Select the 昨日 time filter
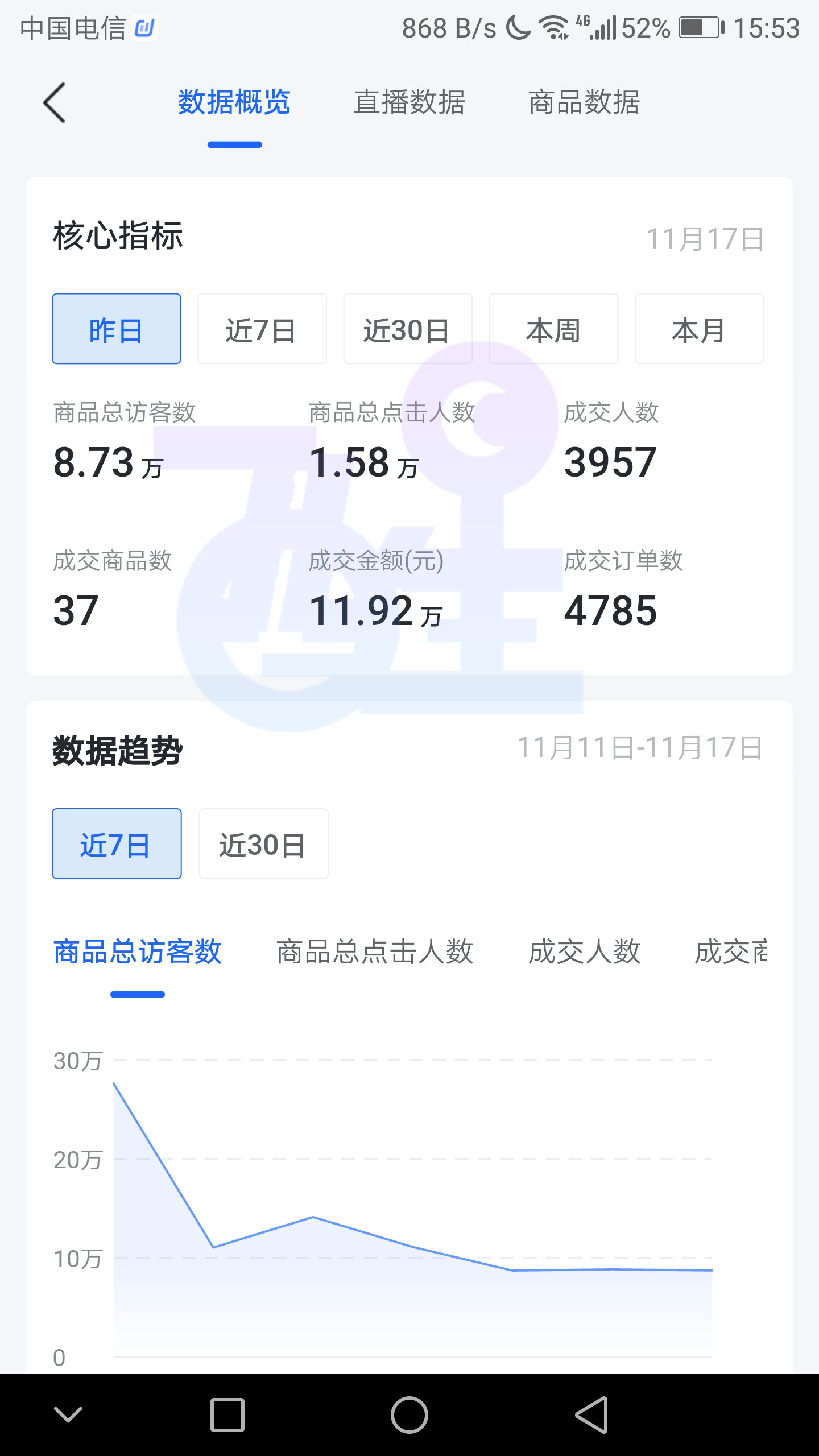 coord(116,329)
